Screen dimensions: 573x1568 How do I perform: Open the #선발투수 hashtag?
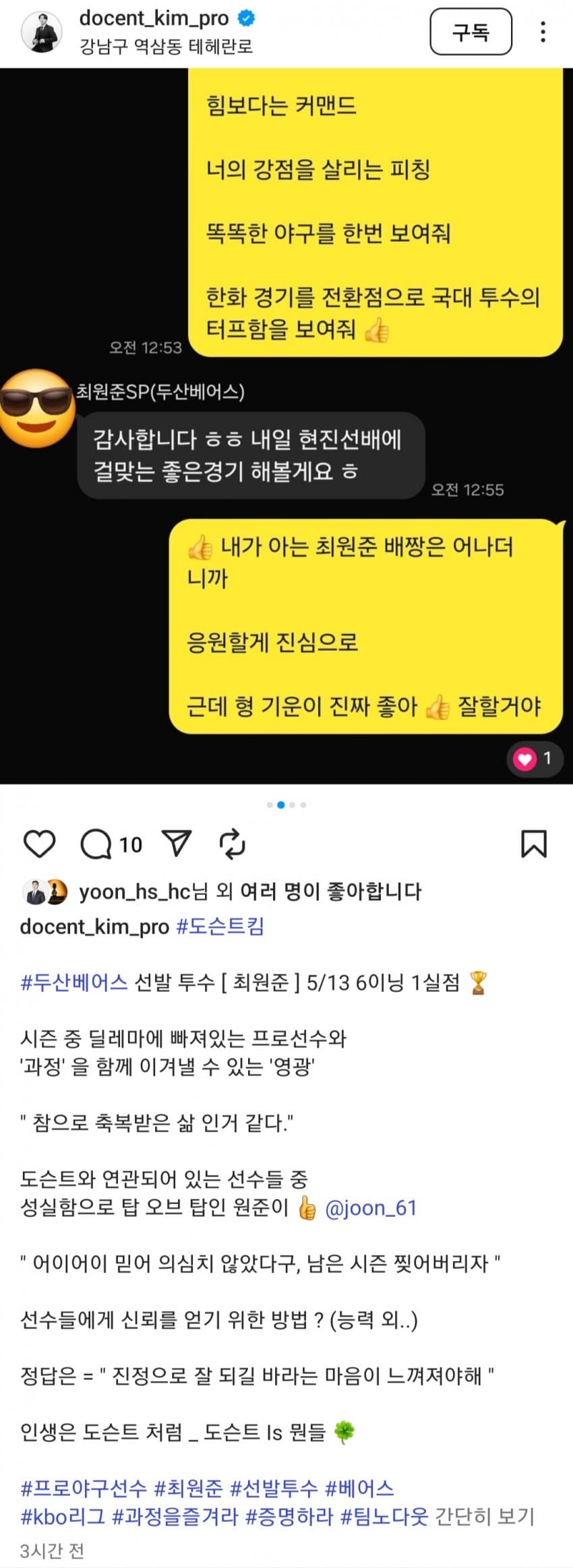point(273,1488)
